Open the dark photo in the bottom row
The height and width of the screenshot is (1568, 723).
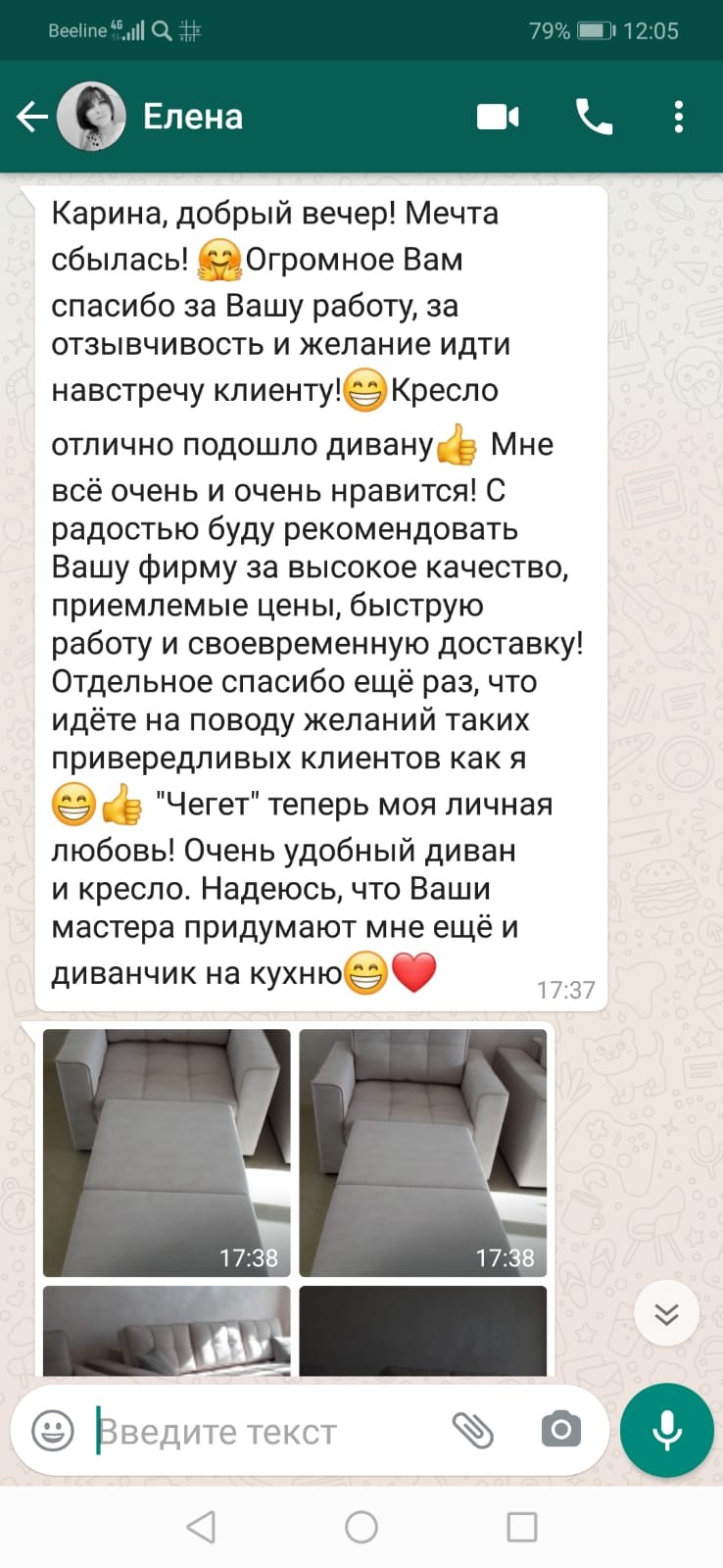pos(422,1331)
